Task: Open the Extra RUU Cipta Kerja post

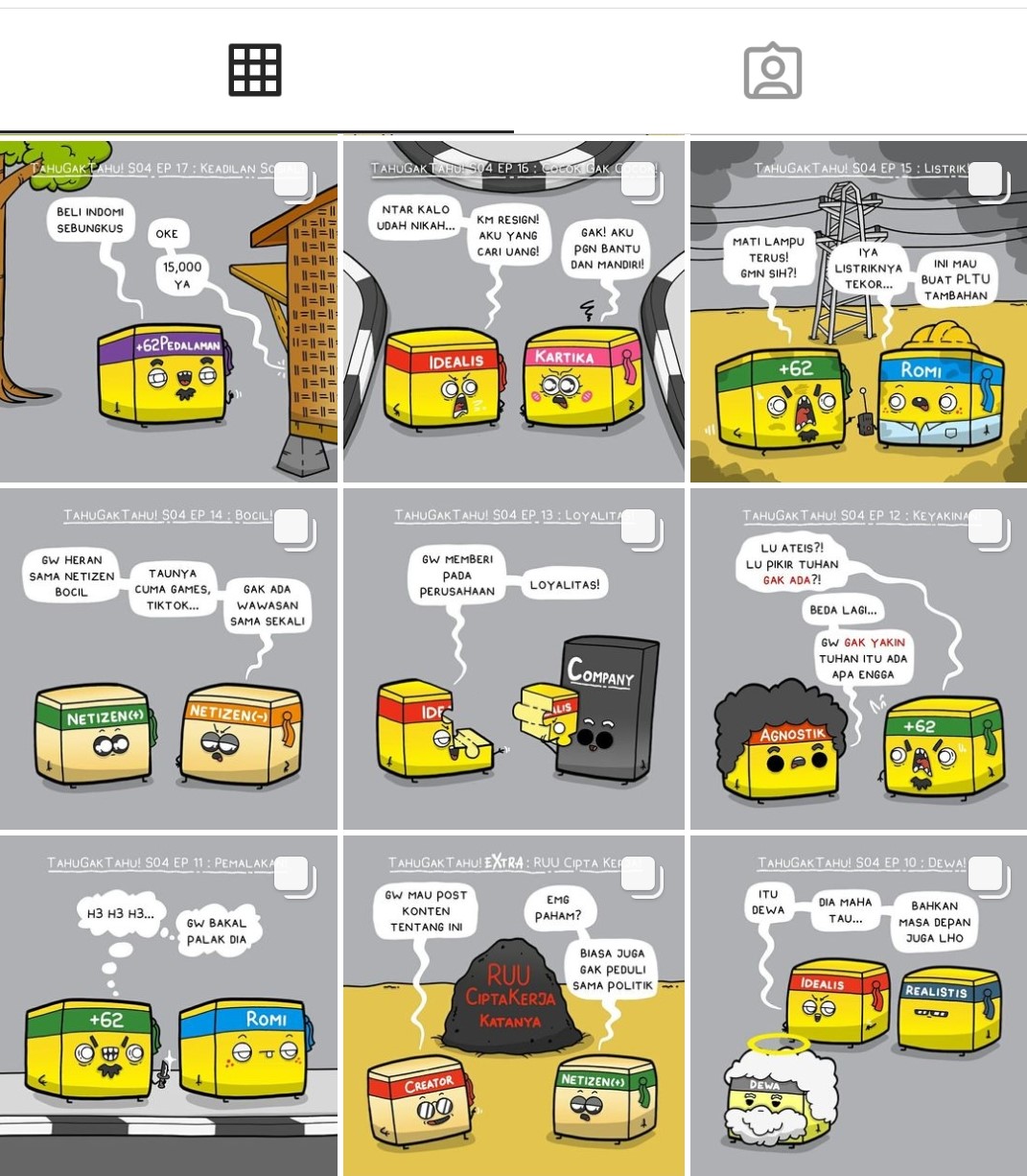Action: click(x=513, y=1005)
